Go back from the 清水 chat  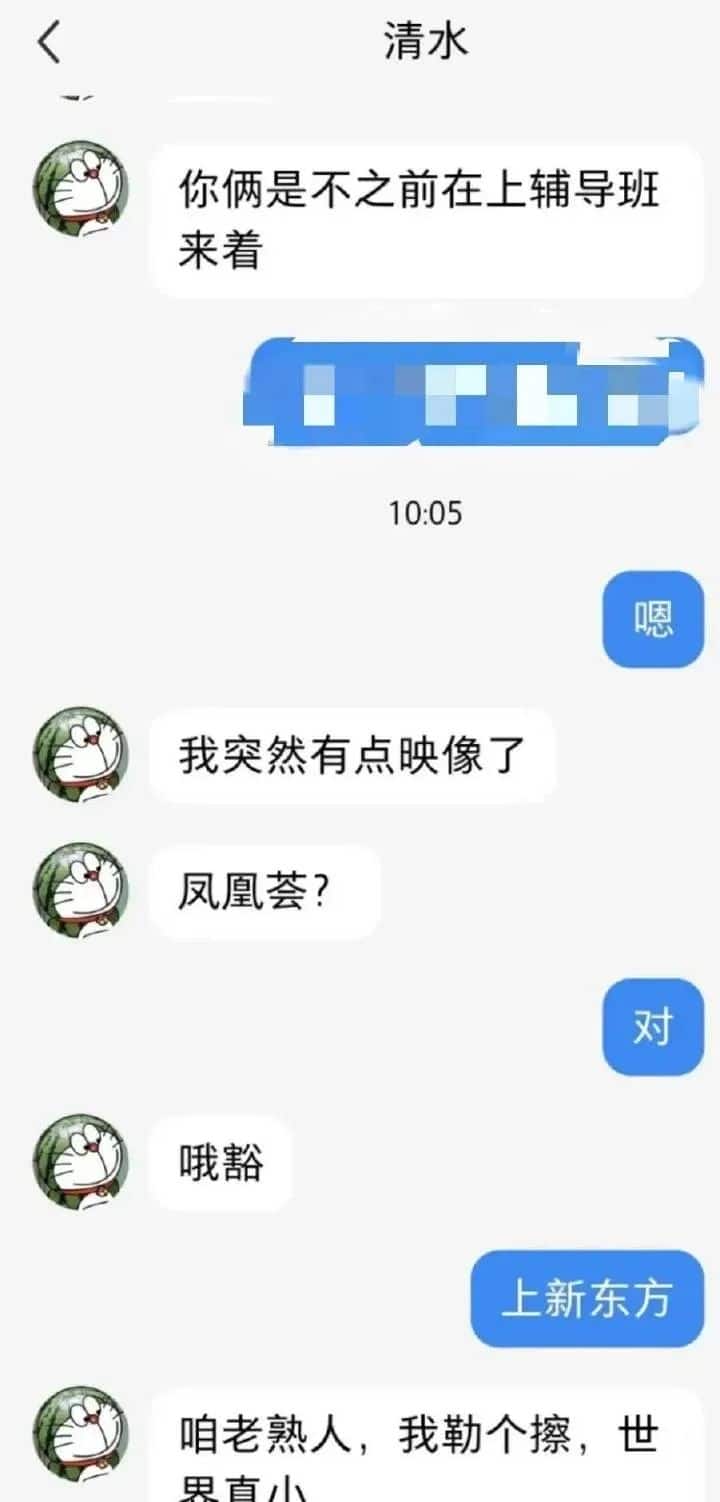coord(50,43)
